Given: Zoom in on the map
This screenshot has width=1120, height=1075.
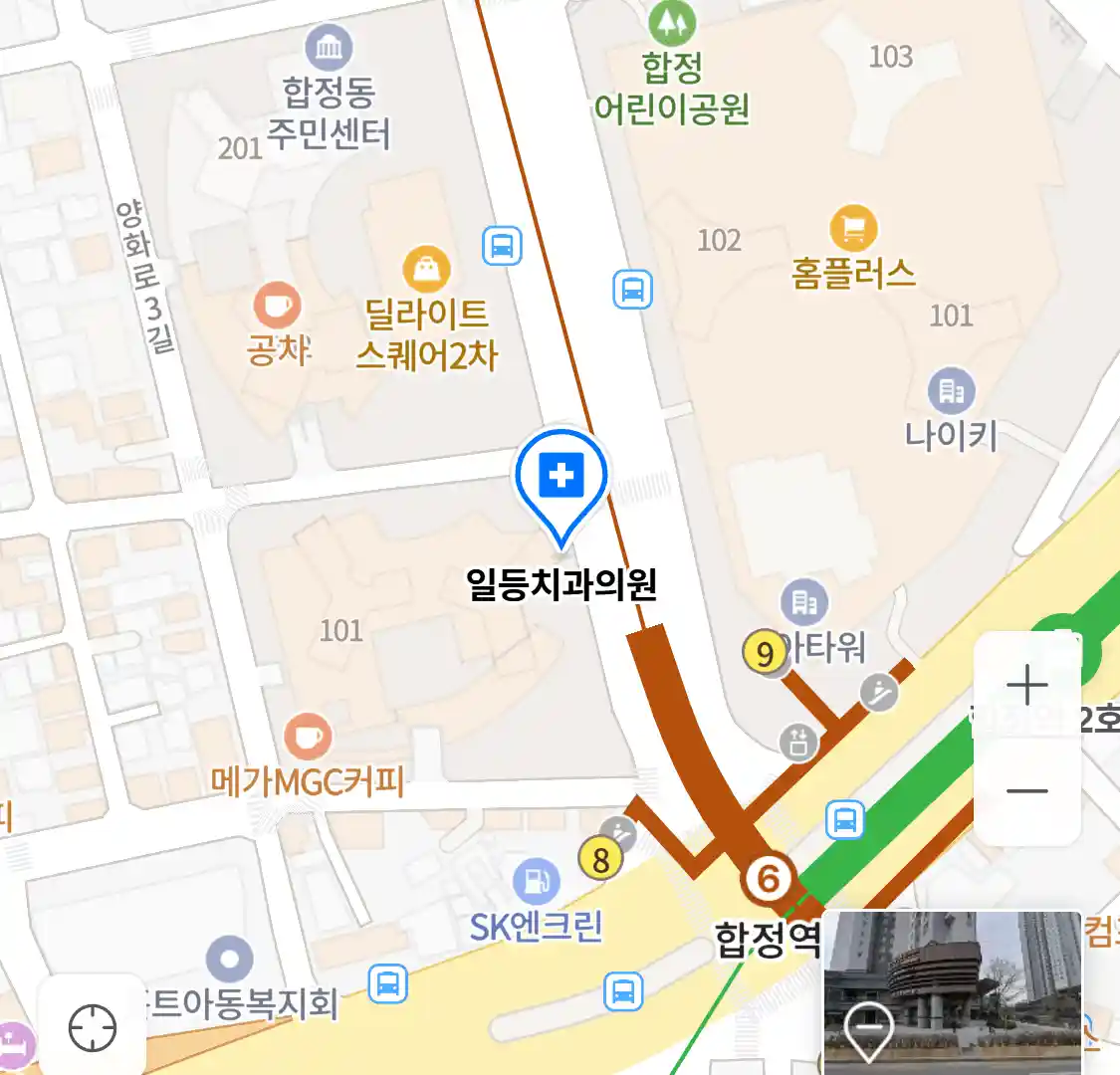Looking at the screenshot, I should [x=1026, y=686].
